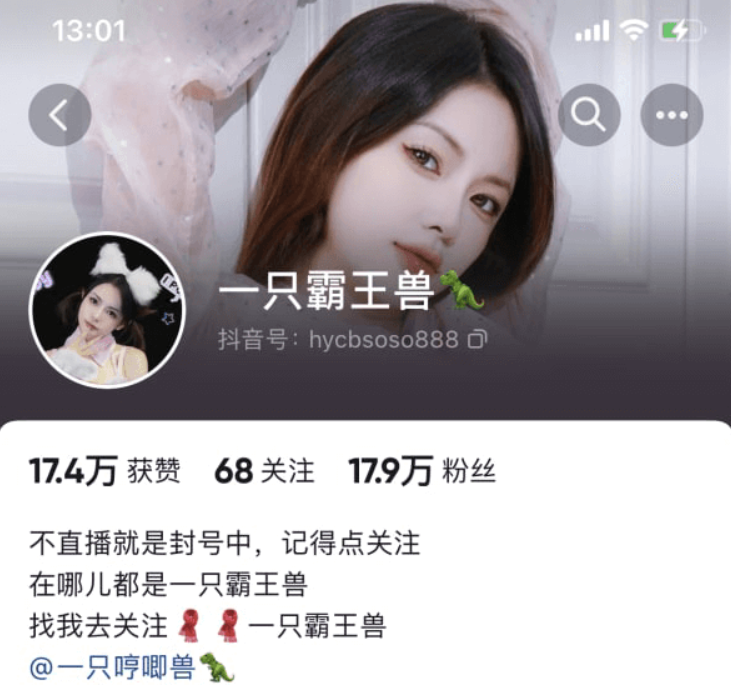View the profile avatar picture

108,311
